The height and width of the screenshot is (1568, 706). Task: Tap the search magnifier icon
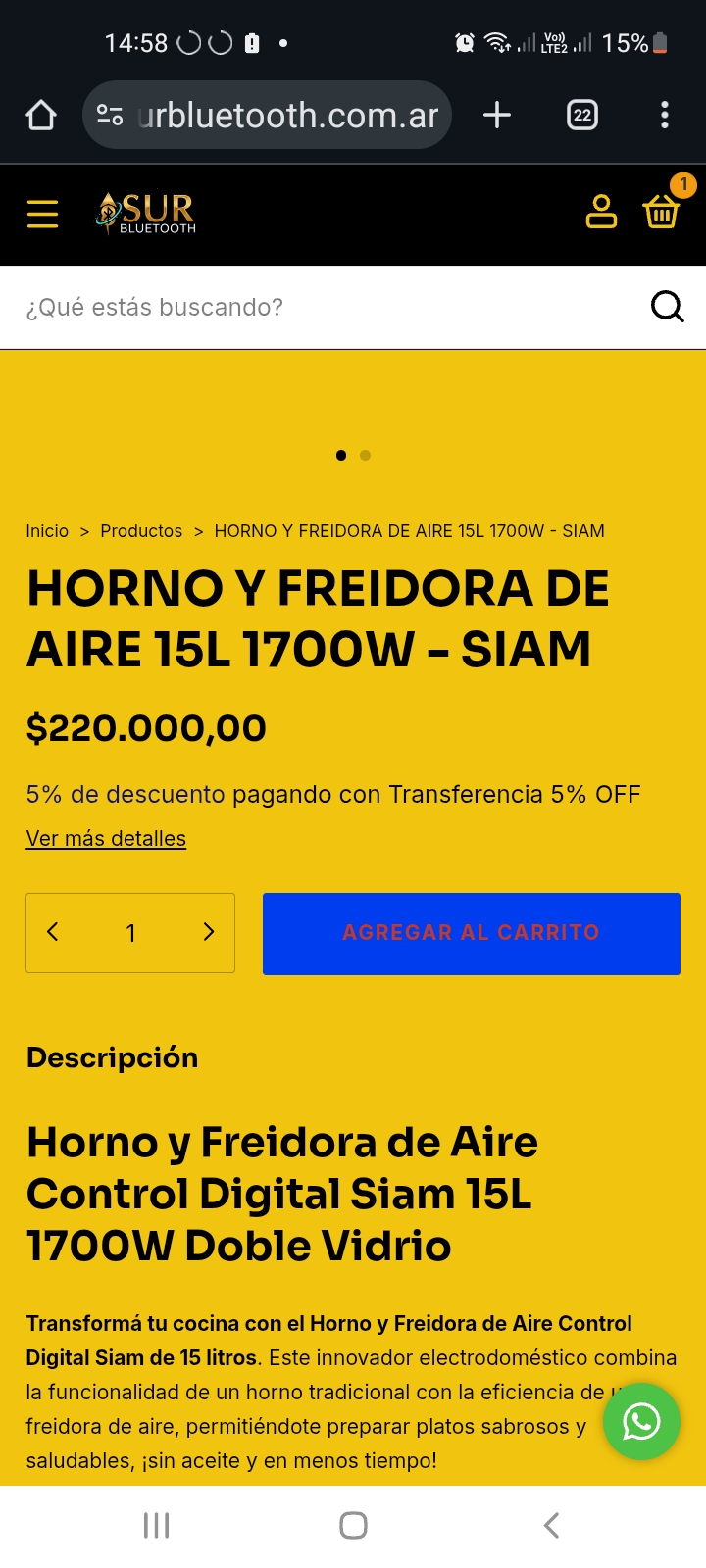[667, 307]
